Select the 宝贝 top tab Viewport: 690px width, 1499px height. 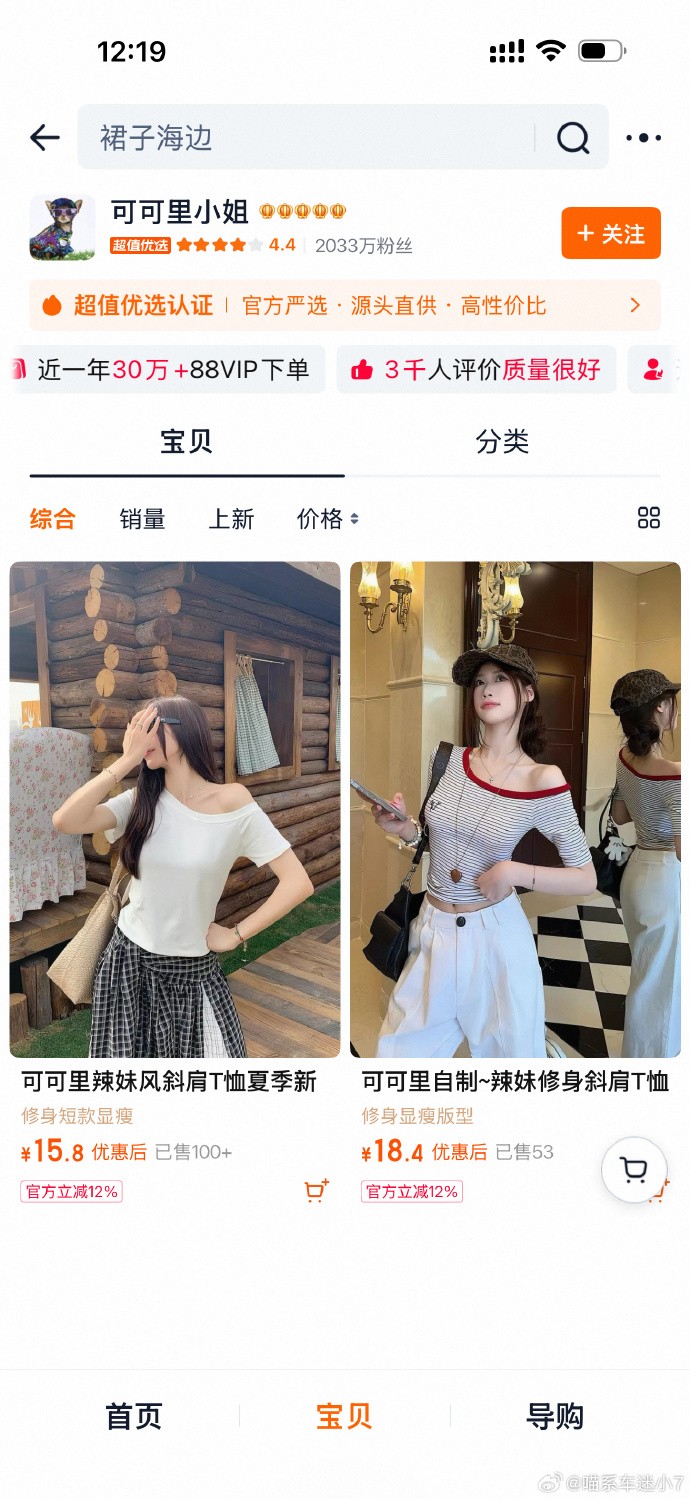[187, 442]
